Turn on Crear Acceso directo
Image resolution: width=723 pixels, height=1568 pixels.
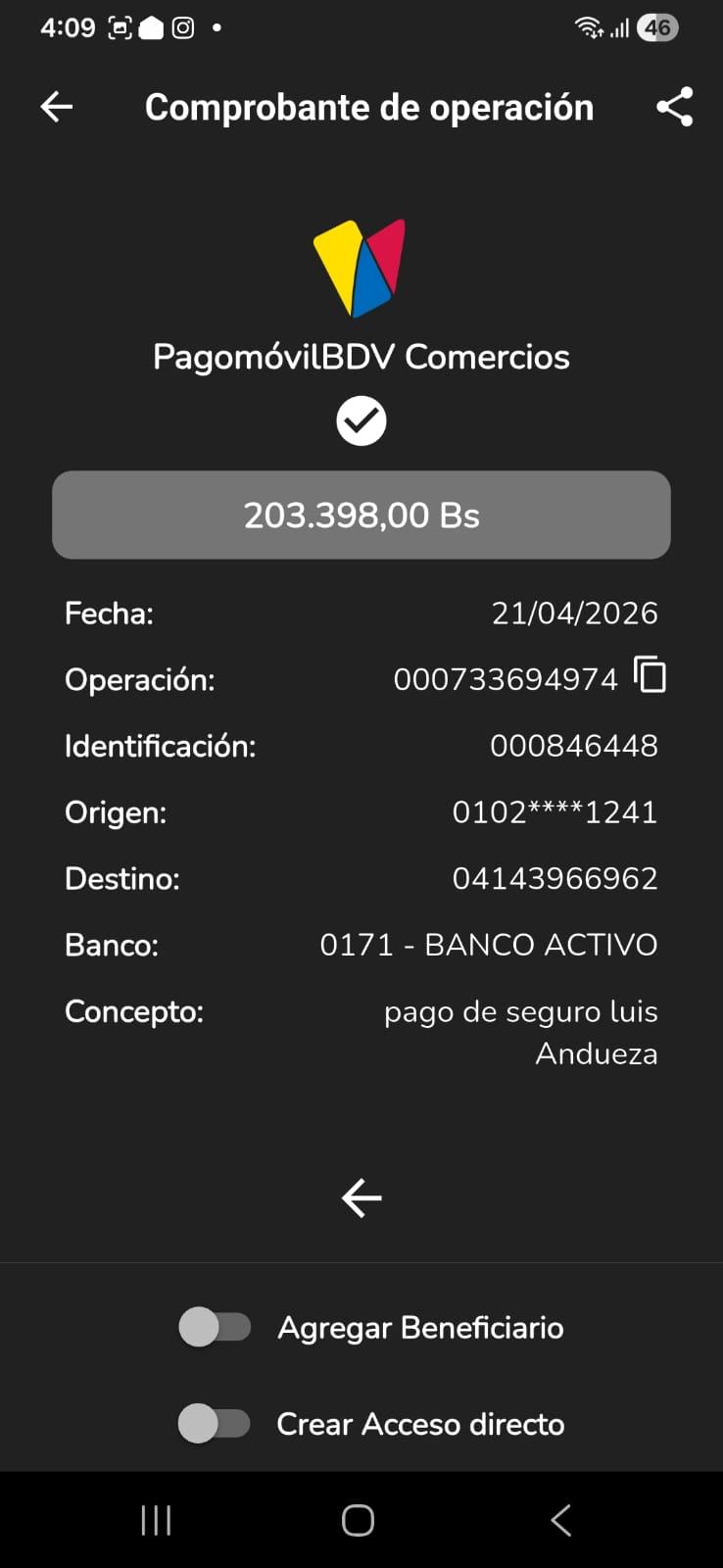click(215, 1423)
